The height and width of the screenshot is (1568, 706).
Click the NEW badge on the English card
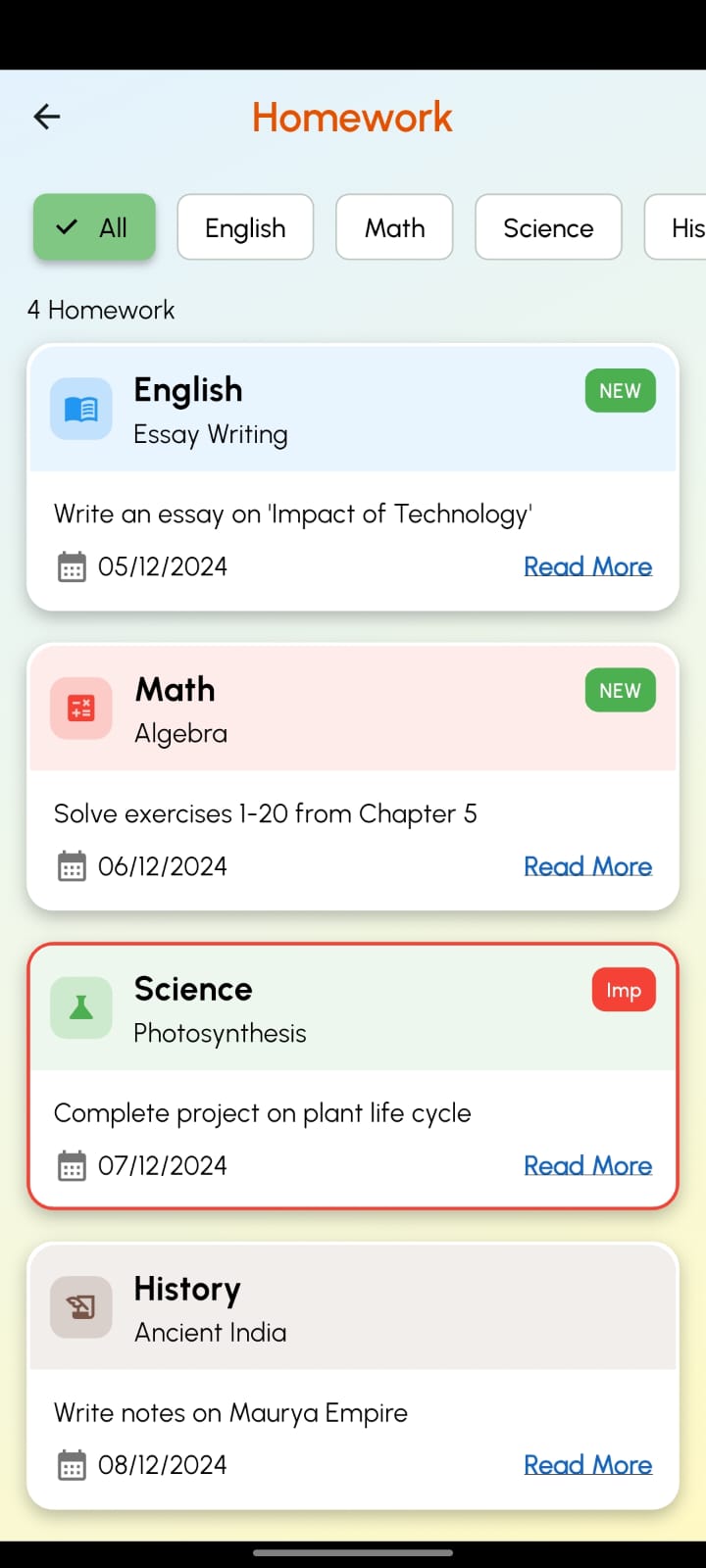[620, 390]
